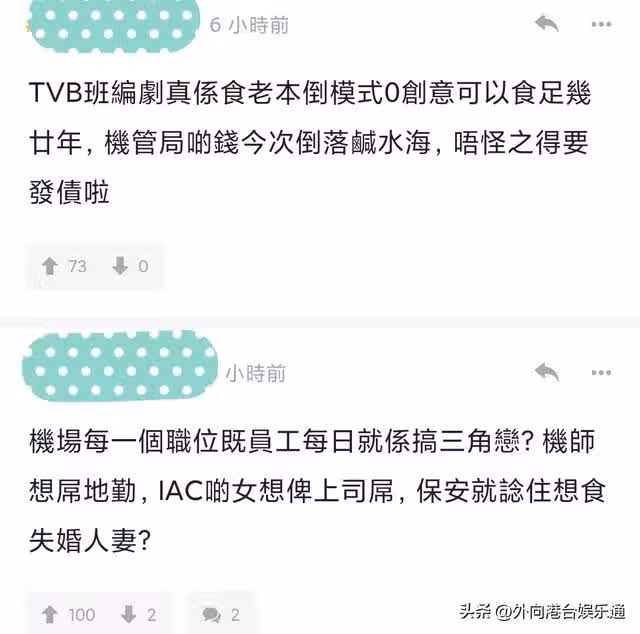Viewport: 640px width, 634px height.
Task: Reply to the 機場每一個職位 comment
Action: click(546, 372)
